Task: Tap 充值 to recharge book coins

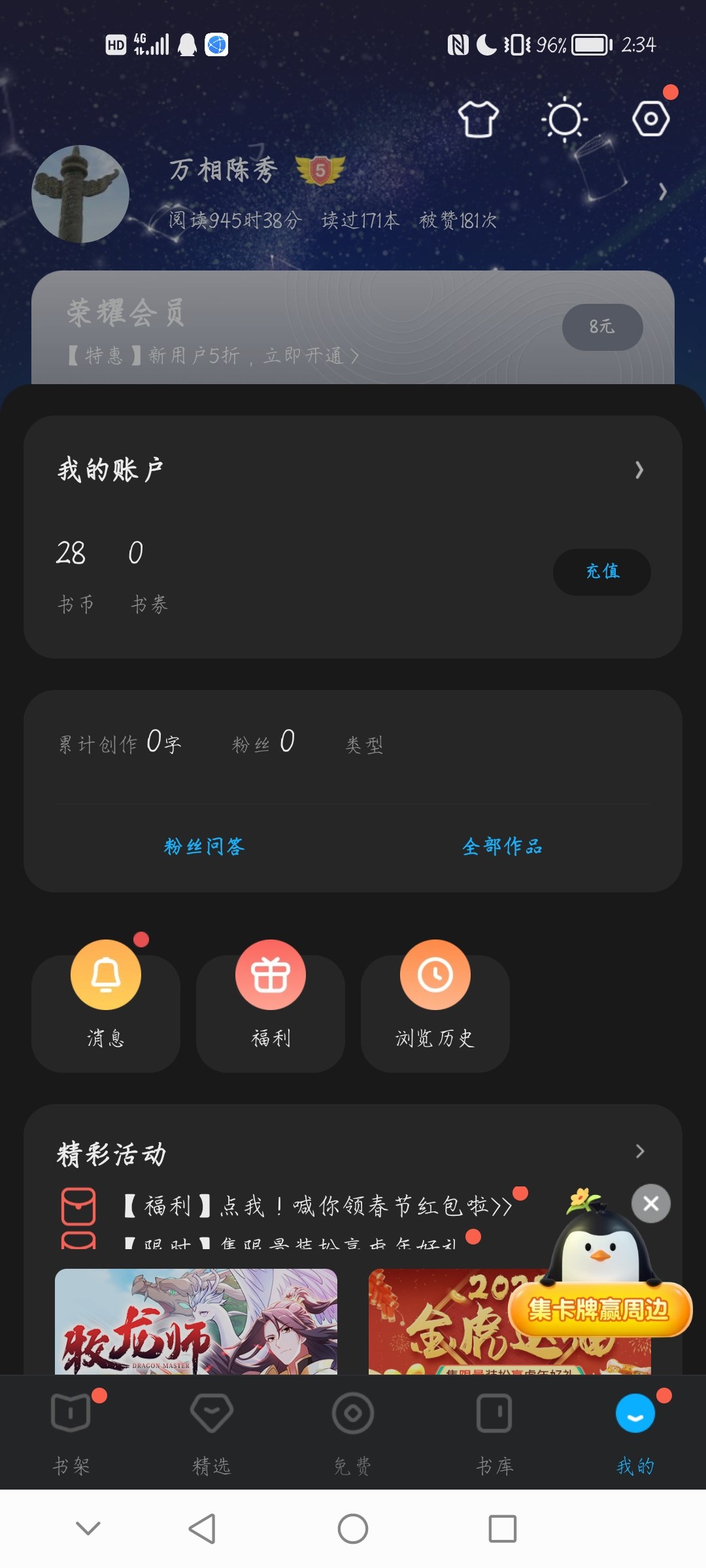Action: click(601, 572)
